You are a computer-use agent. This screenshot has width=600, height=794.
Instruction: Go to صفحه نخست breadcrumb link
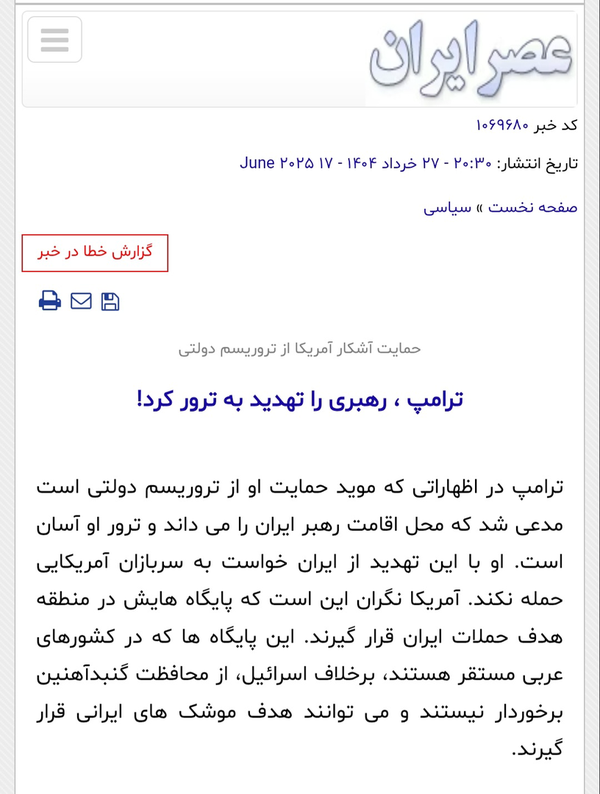tap(533, 208)
